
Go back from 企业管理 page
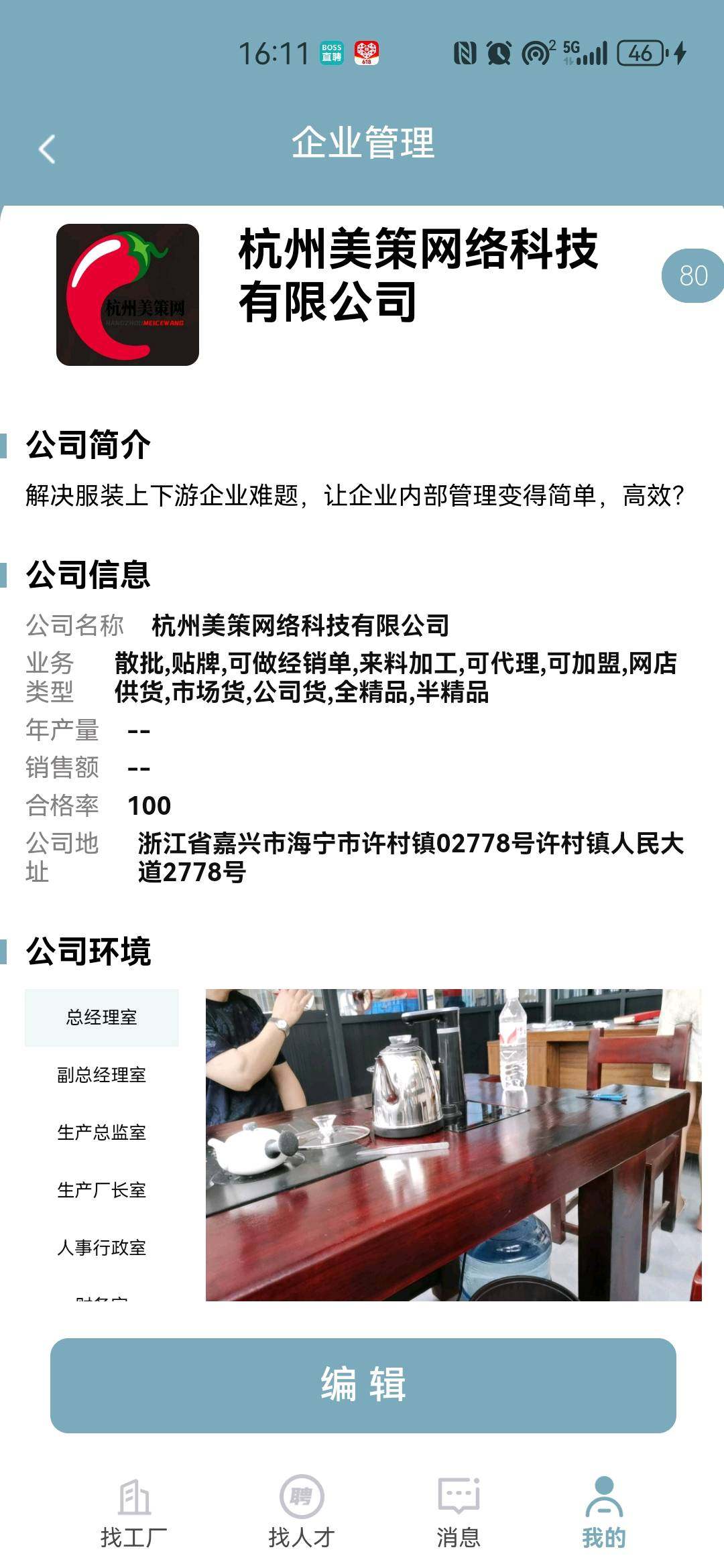(47, 149)
